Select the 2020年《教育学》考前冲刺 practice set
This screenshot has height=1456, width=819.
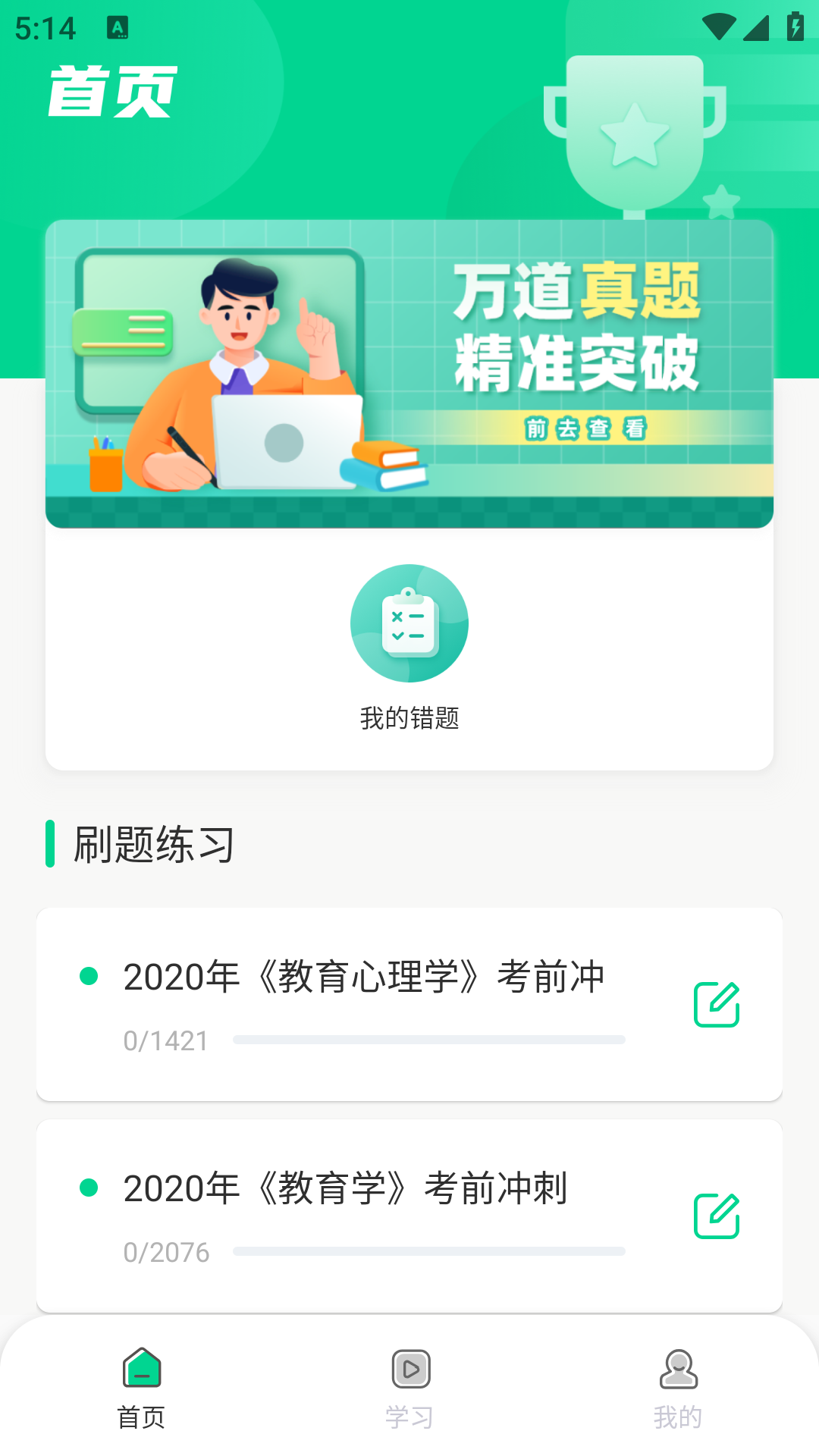click(x=347, y=1188)
